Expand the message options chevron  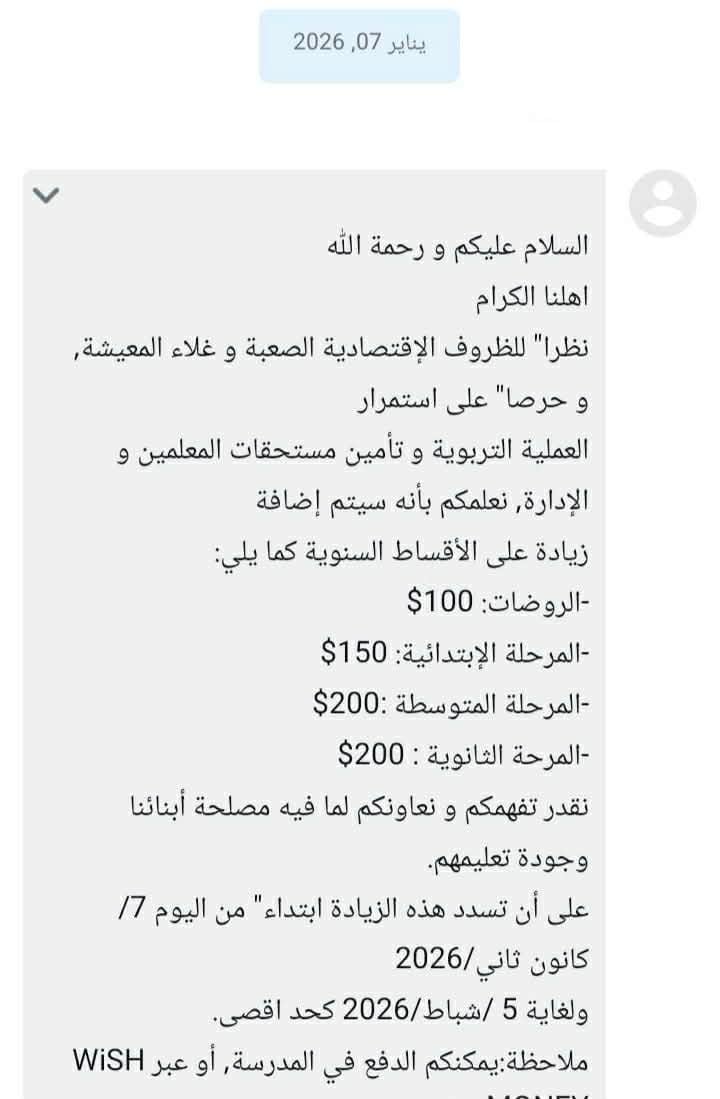[x=46, y=196]
